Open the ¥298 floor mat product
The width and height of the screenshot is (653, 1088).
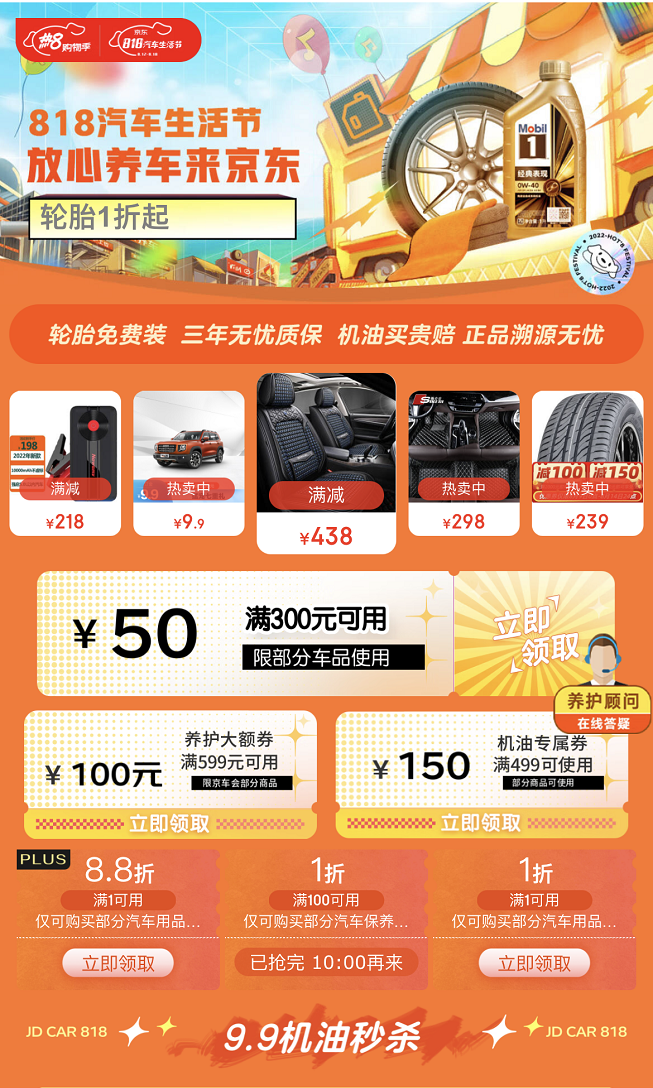pyautogui.click(x=464, y=462)
